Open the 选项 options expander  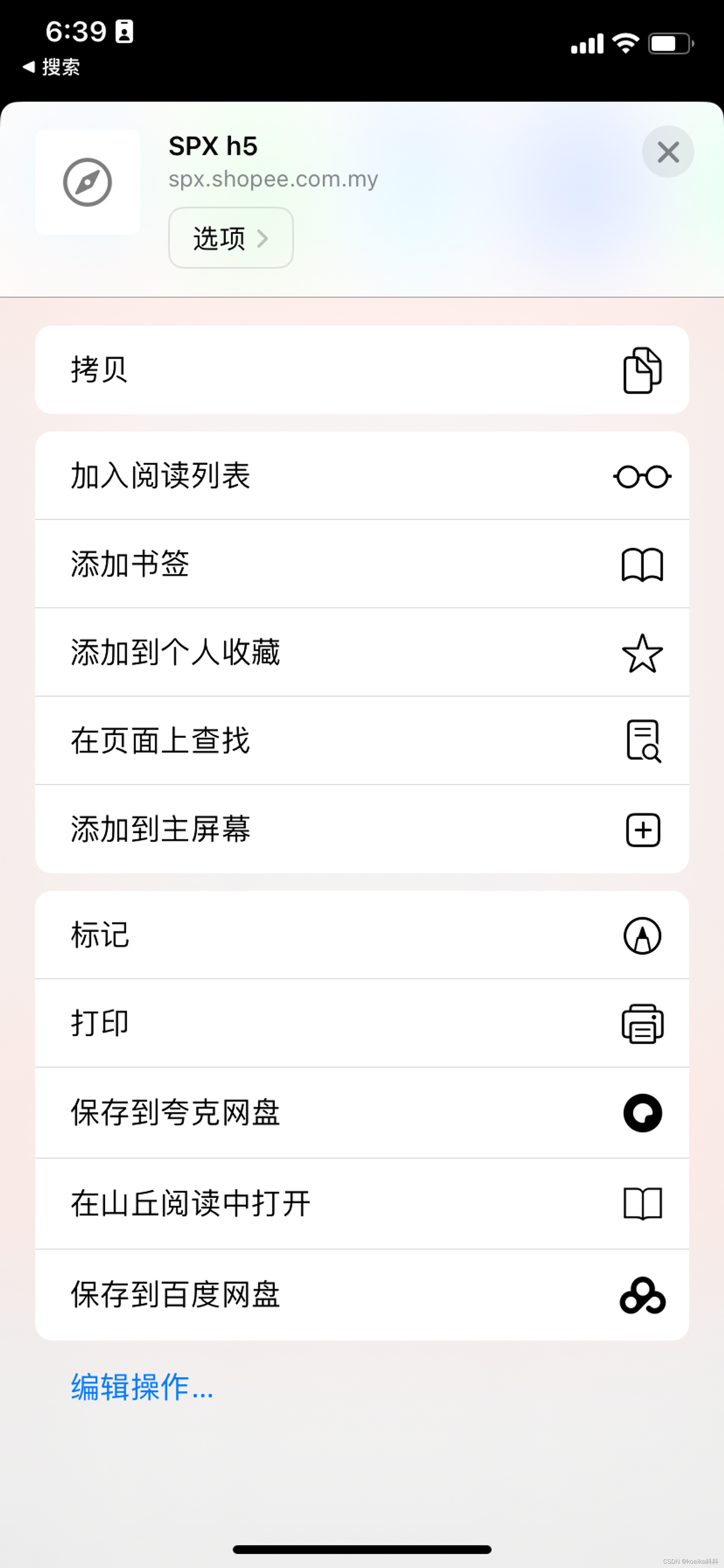(x=231, y=238)
